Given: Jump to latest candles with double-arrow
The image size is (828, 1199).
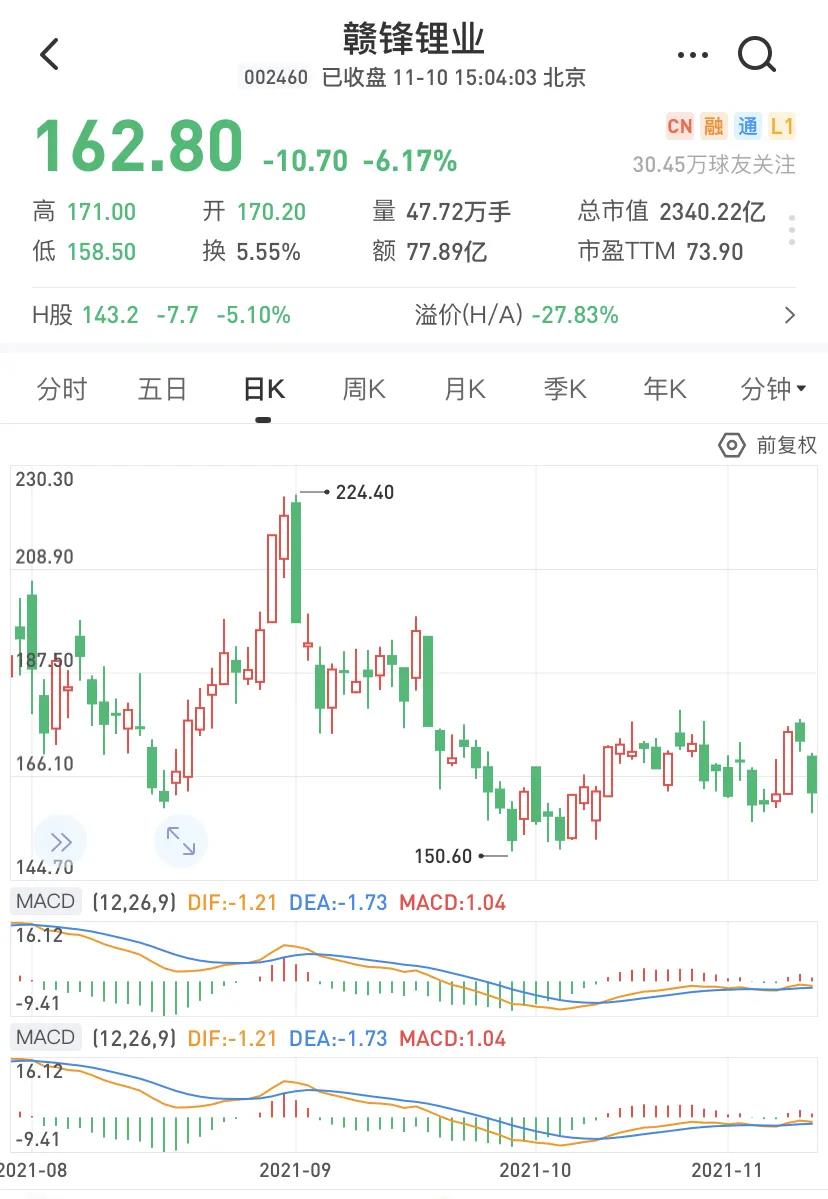Looking at the screenshot, I should (60, 841).
